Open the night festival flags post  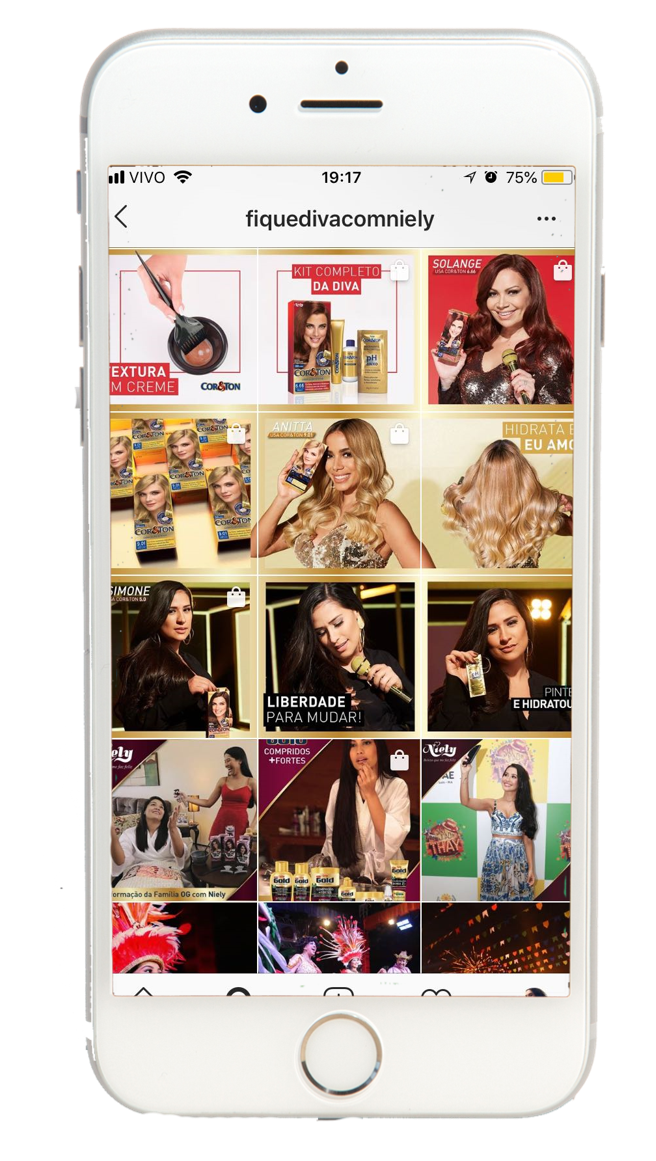point(496,937)
